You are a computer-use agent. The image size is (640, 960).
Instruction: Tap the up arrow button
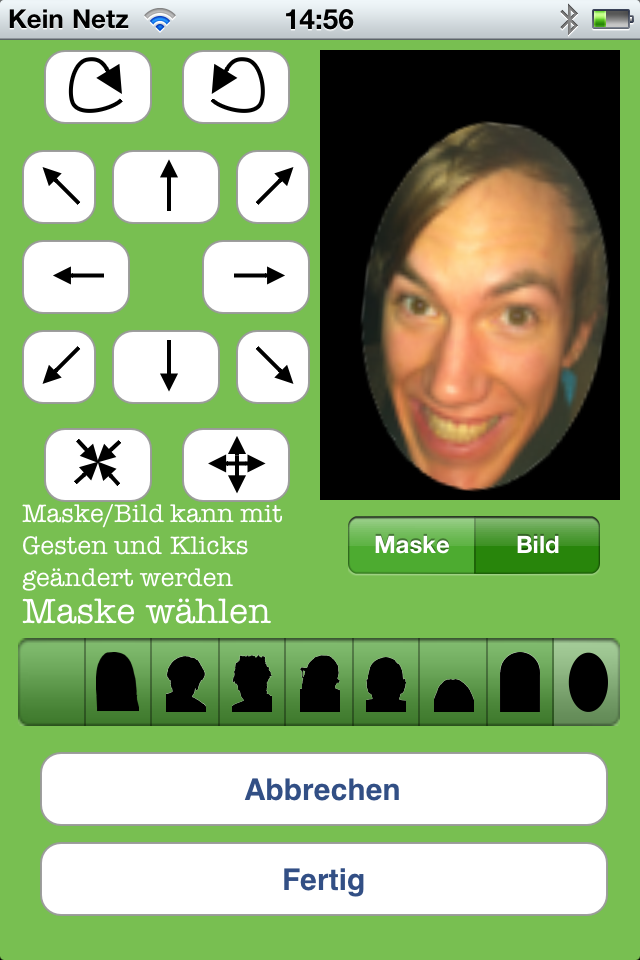(x=166, y=187)
